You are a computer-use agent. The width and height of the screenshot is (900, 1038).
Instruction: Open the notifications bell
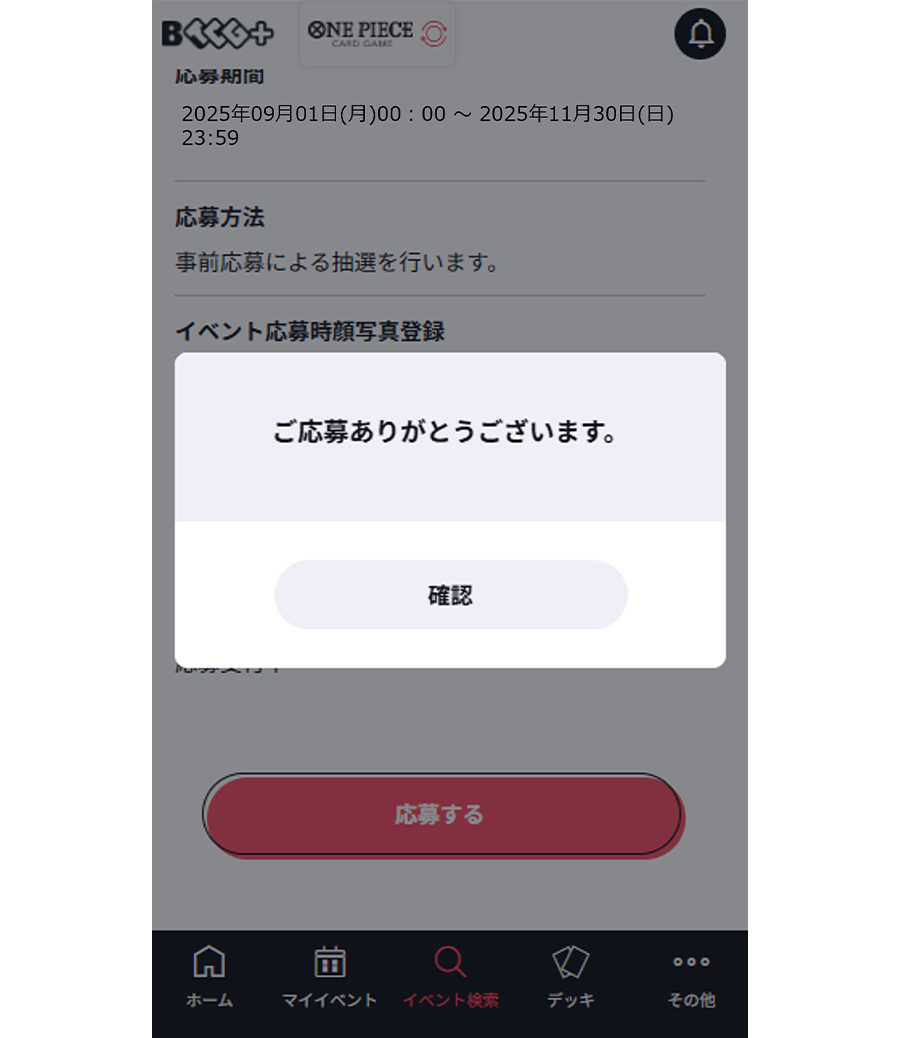(x=700, y=34)
